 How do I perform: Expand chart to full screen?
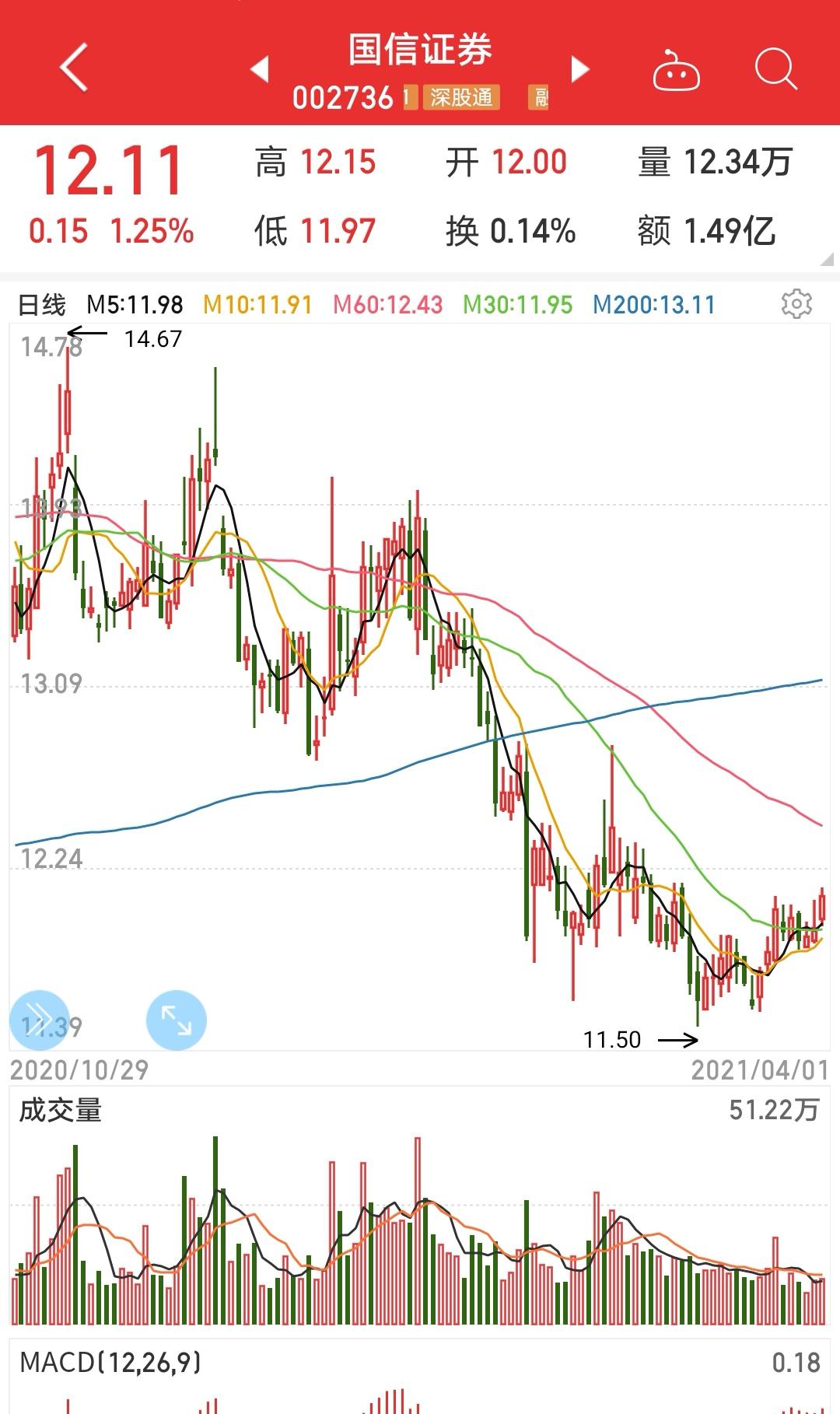[x=177, y=1020]
